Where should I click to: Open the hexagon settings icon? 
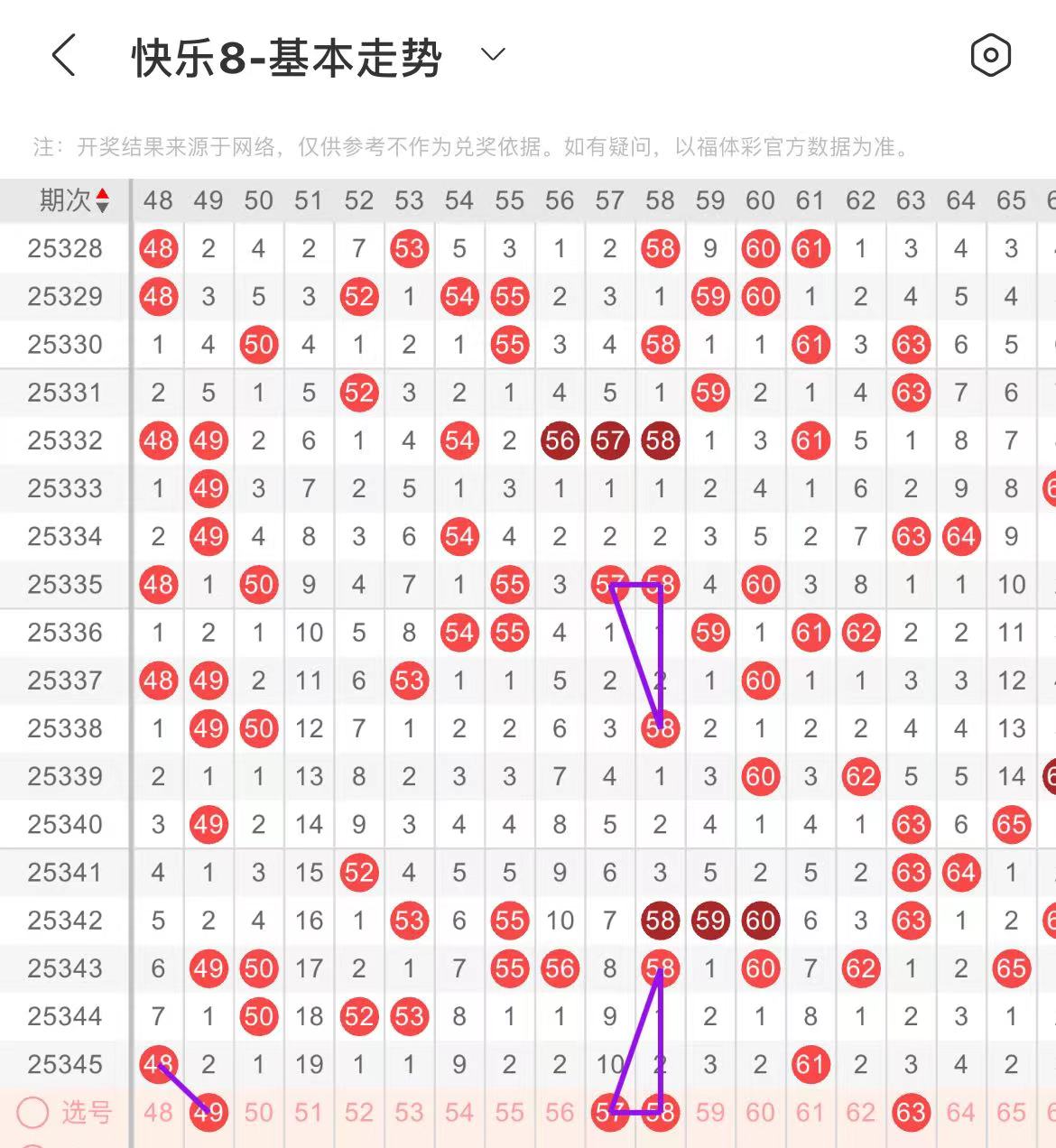click(990, 56)
